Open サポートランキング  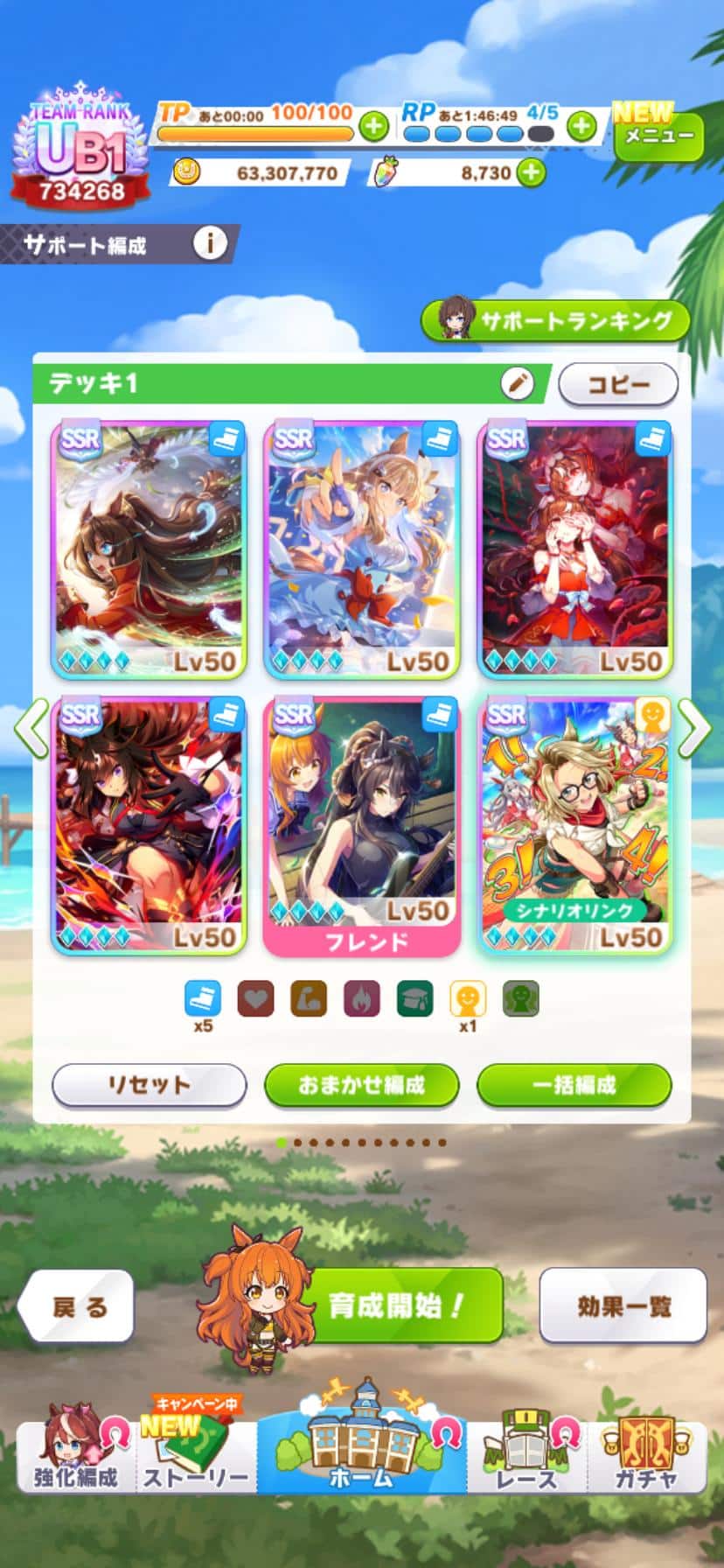[x=556, y=321]
